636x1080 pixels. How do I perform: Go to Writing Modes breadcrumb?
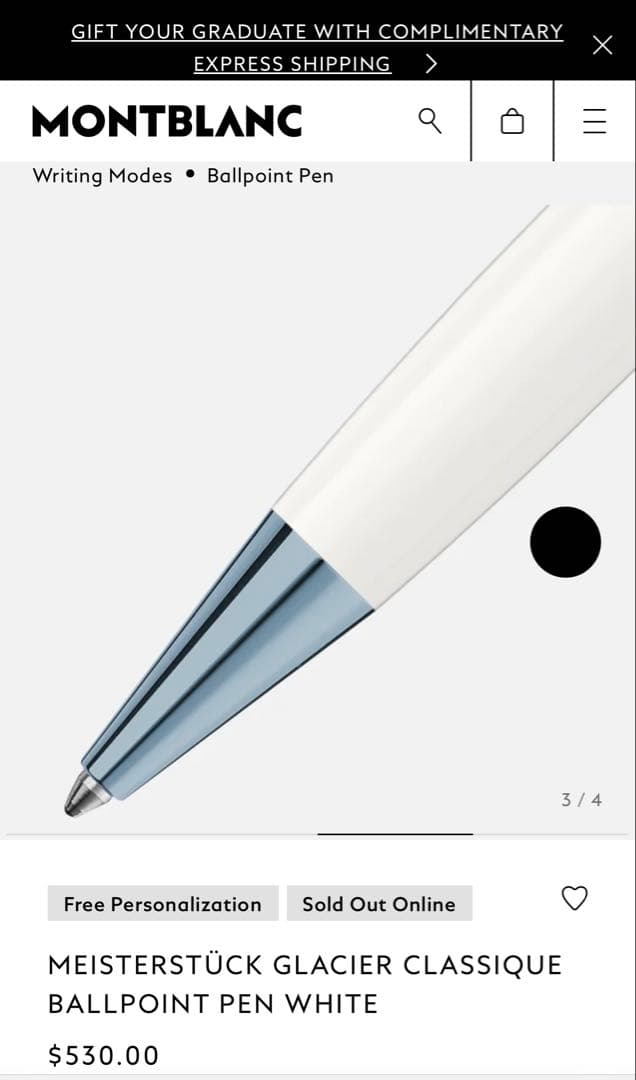102,176
